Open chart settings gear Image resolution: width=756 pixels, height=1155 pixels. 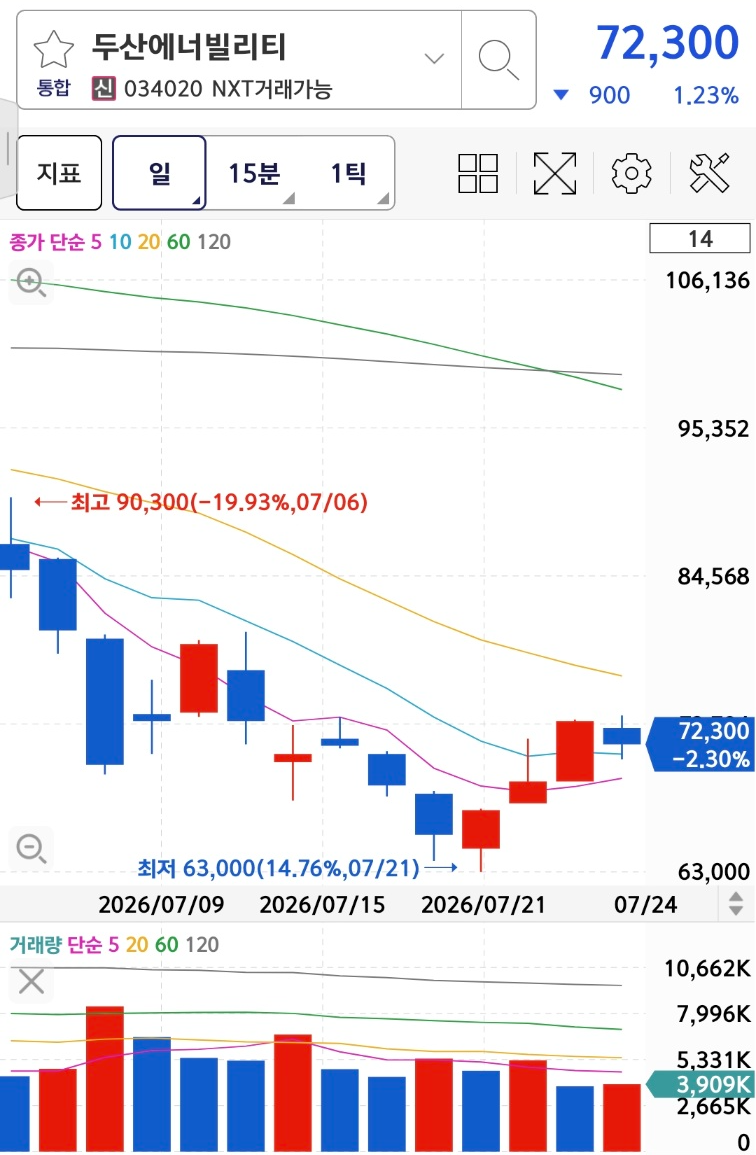coord(631,173)
